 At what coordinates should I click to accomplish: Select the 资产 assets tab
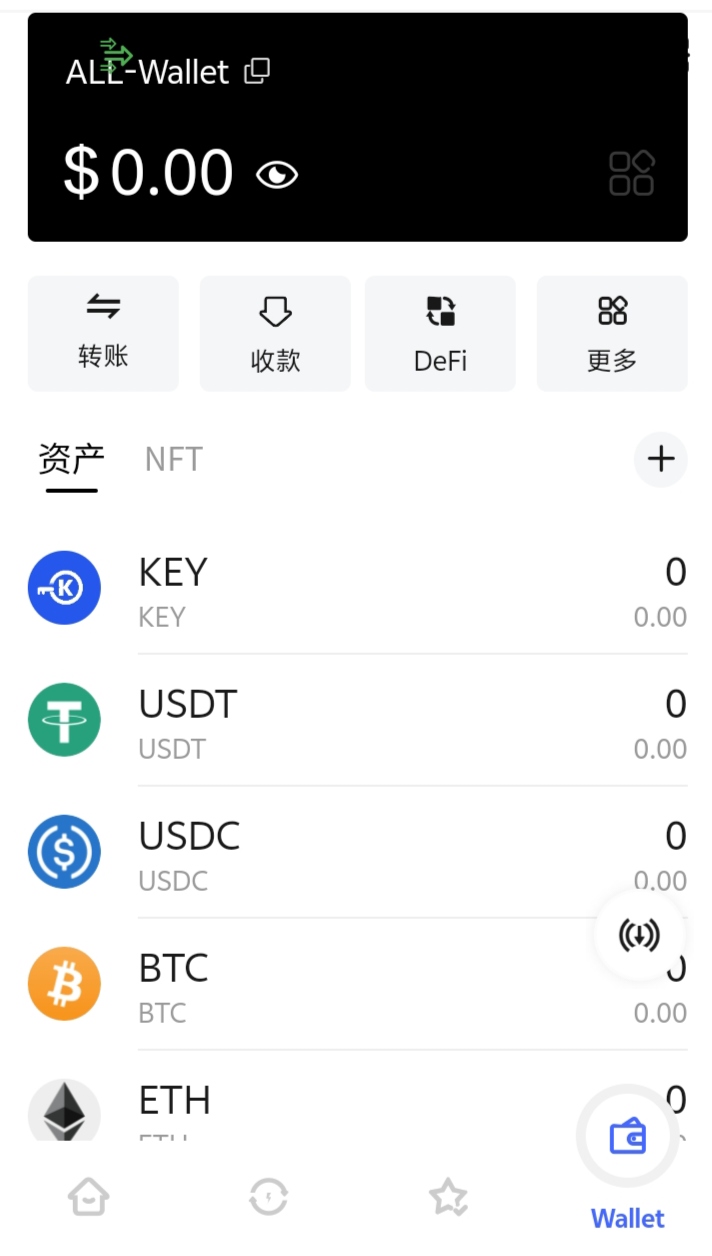pos(71,459)
